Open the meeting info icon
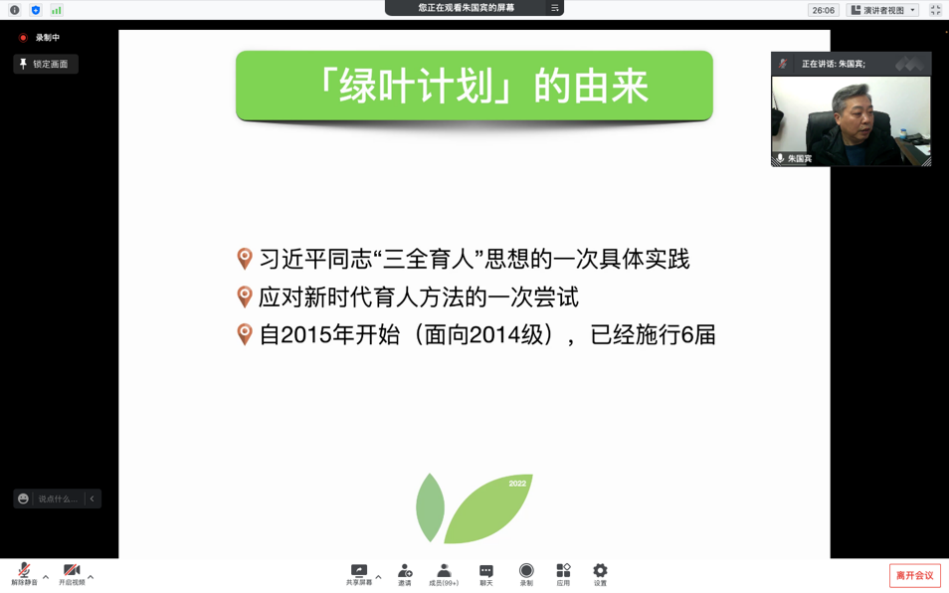Viewport: 949px width, 593px height. (x=14, y=10)
